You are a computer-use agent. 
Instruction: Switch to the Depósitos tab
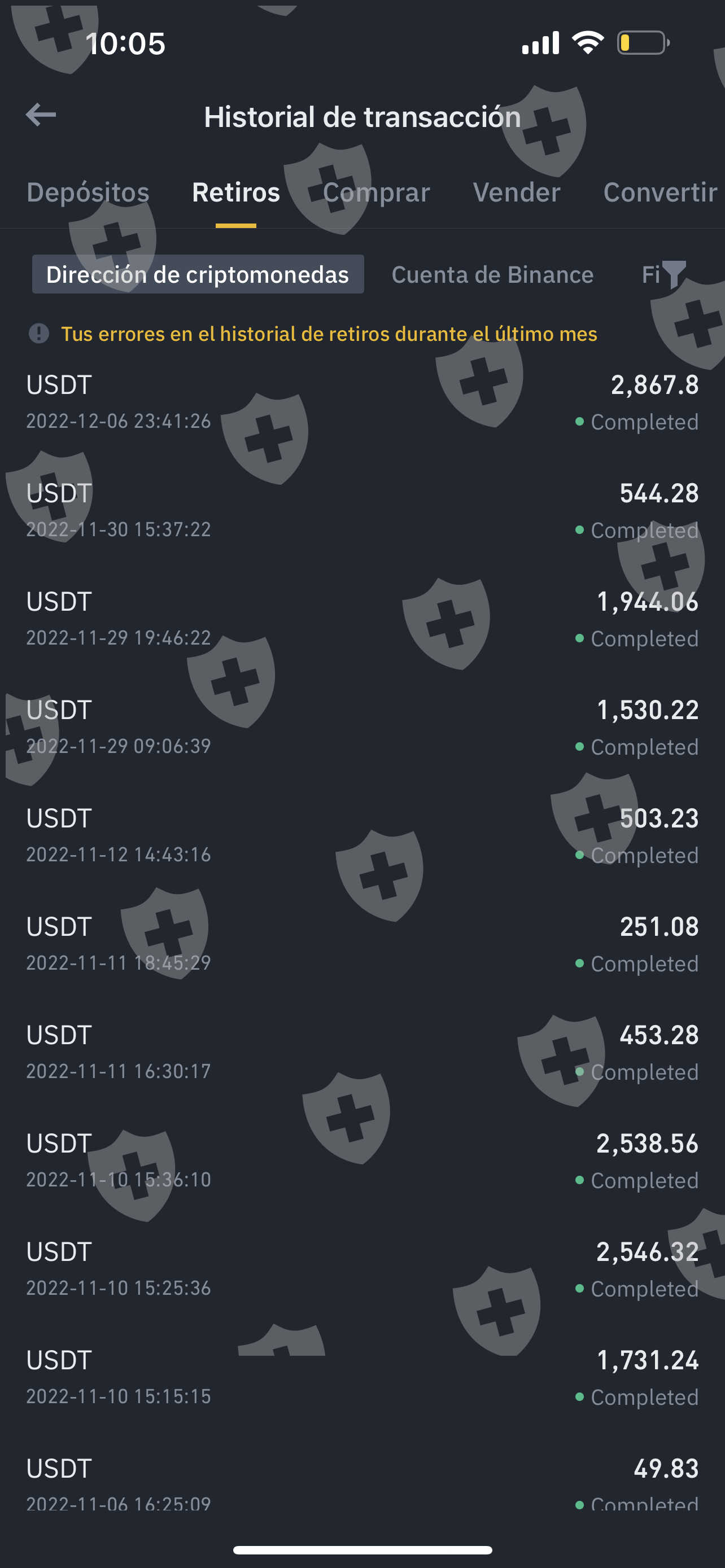coord(88,192)
